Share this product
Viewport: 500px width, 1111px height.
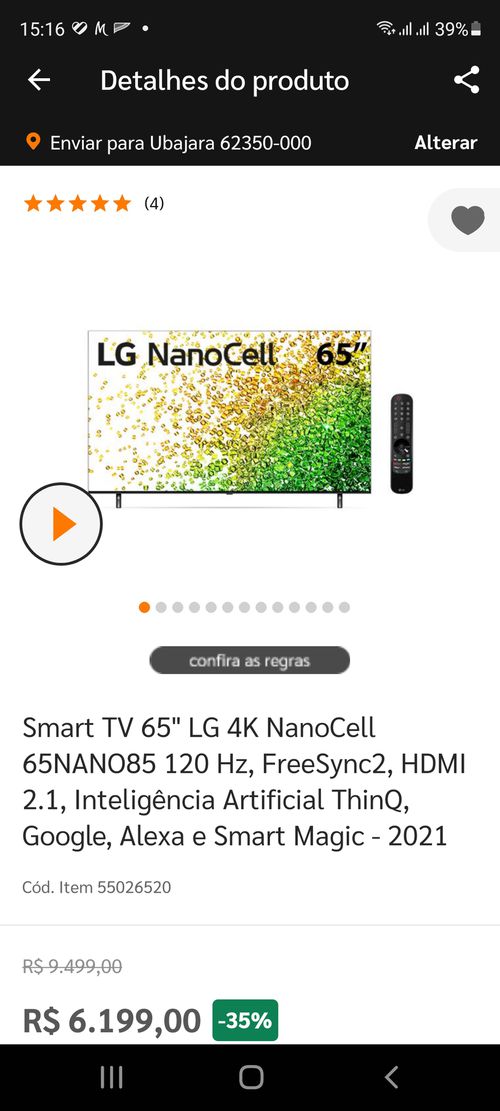[x=466, y=80]
